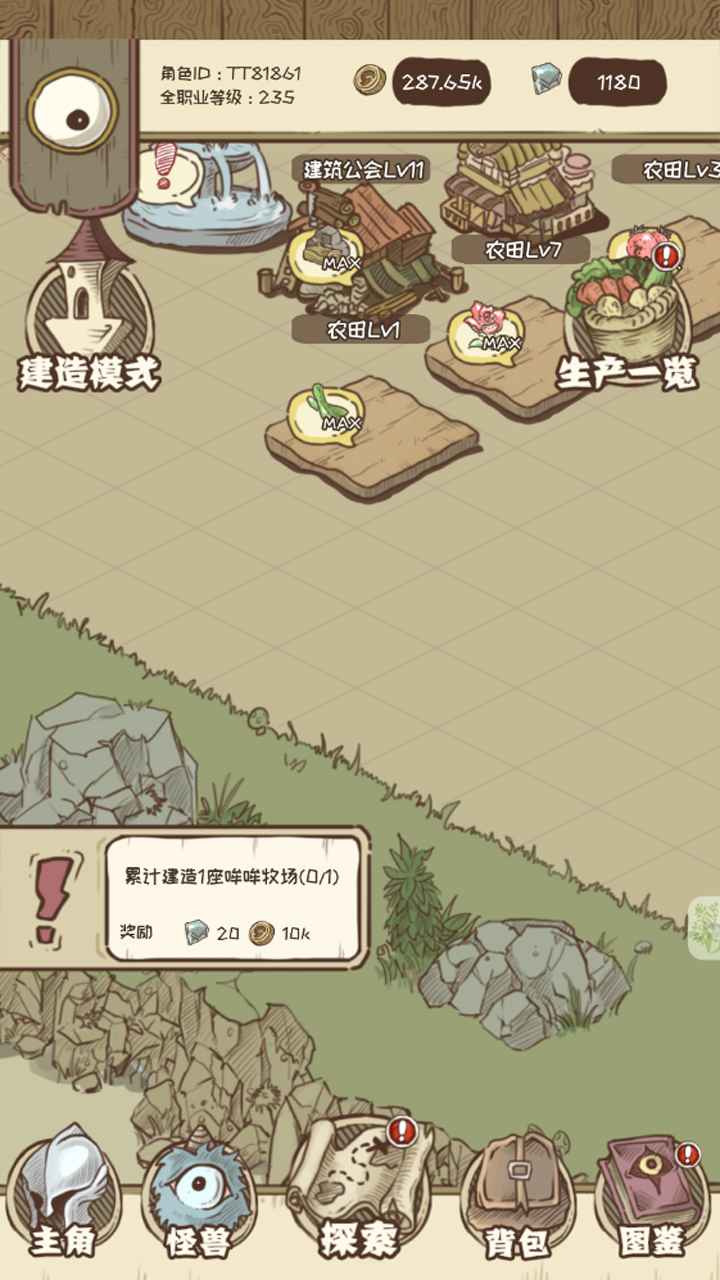Tap the diamond balance 1180
The width and height of the screenshot is (720, 1280).
(617, 82)
